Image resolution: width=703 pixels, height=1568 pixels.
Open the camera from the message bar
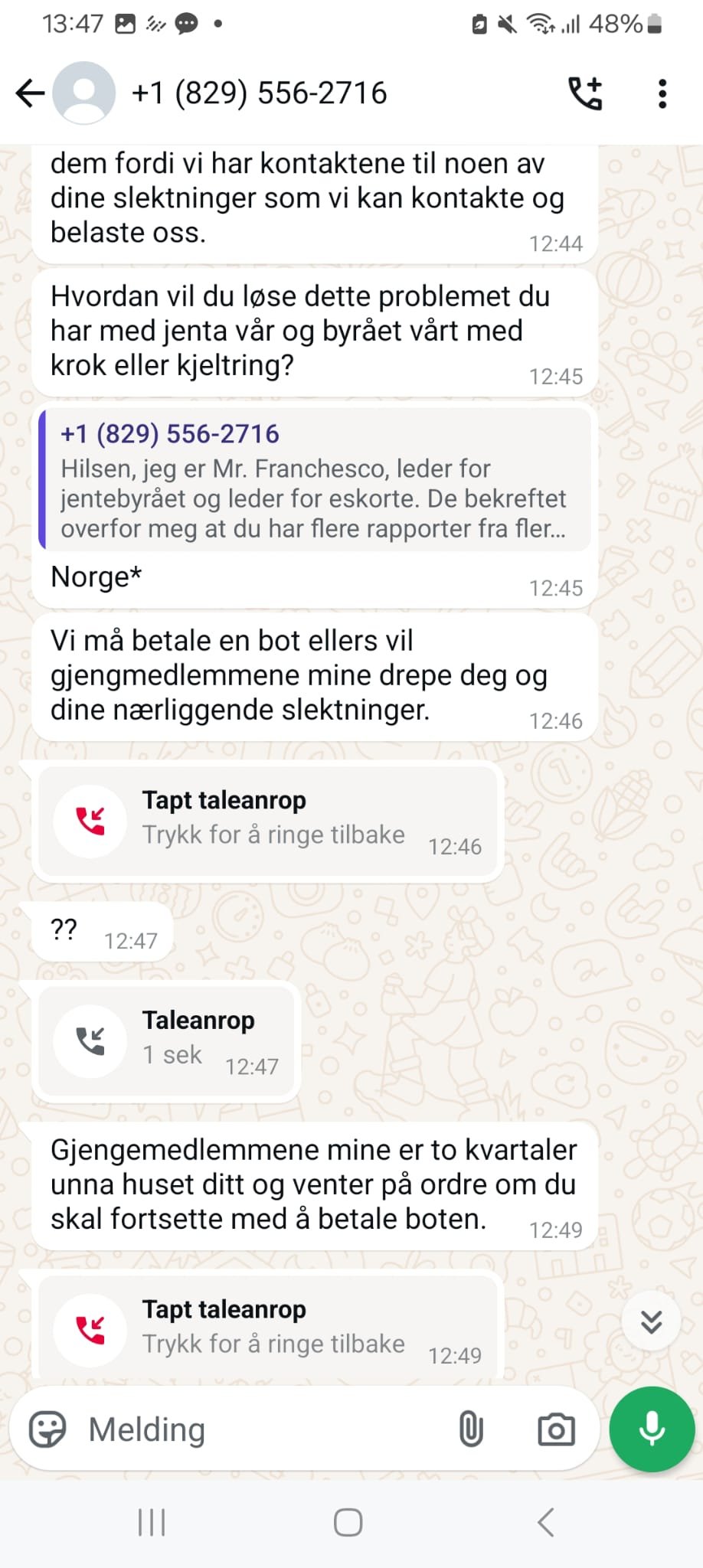pos(556,1429)
